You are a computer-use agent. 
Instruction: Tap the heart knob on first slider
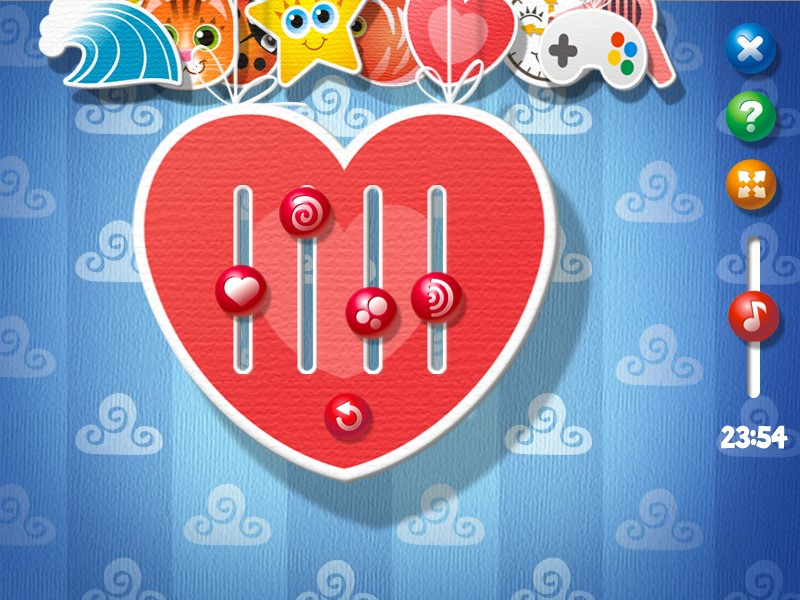pyautogui.click(x=241, y=290)
